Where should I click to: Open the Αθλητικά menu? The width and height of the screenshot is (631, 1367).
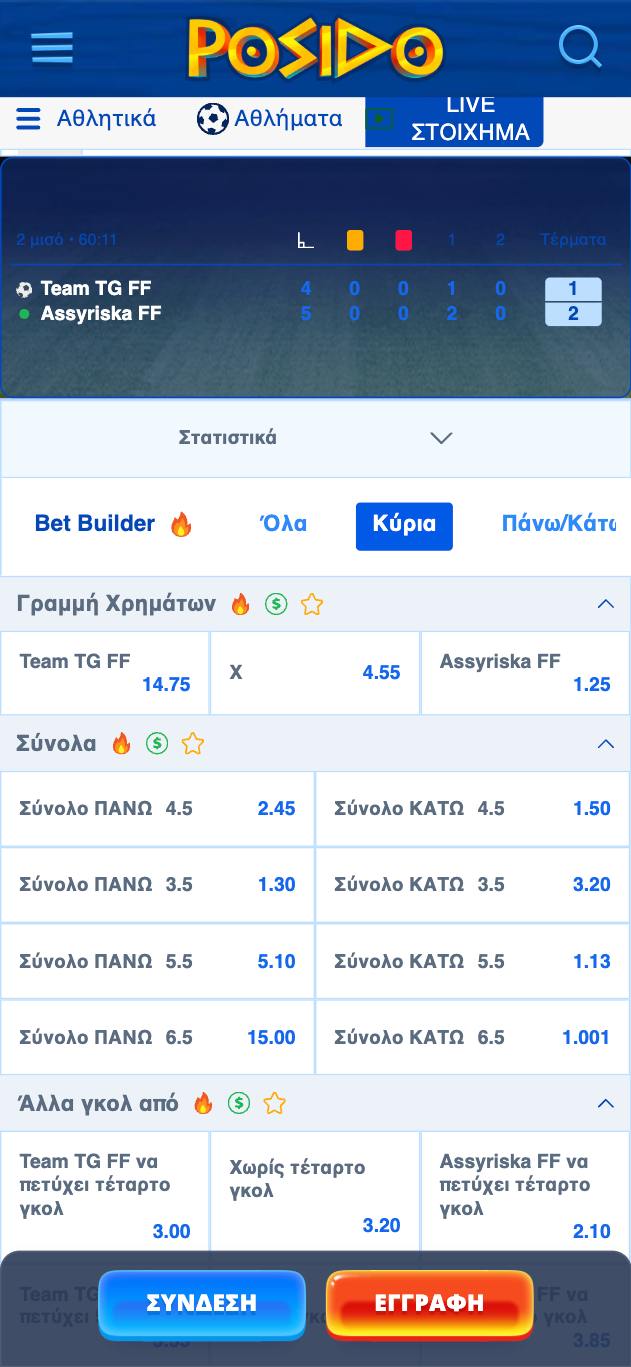tap(86, 119)
